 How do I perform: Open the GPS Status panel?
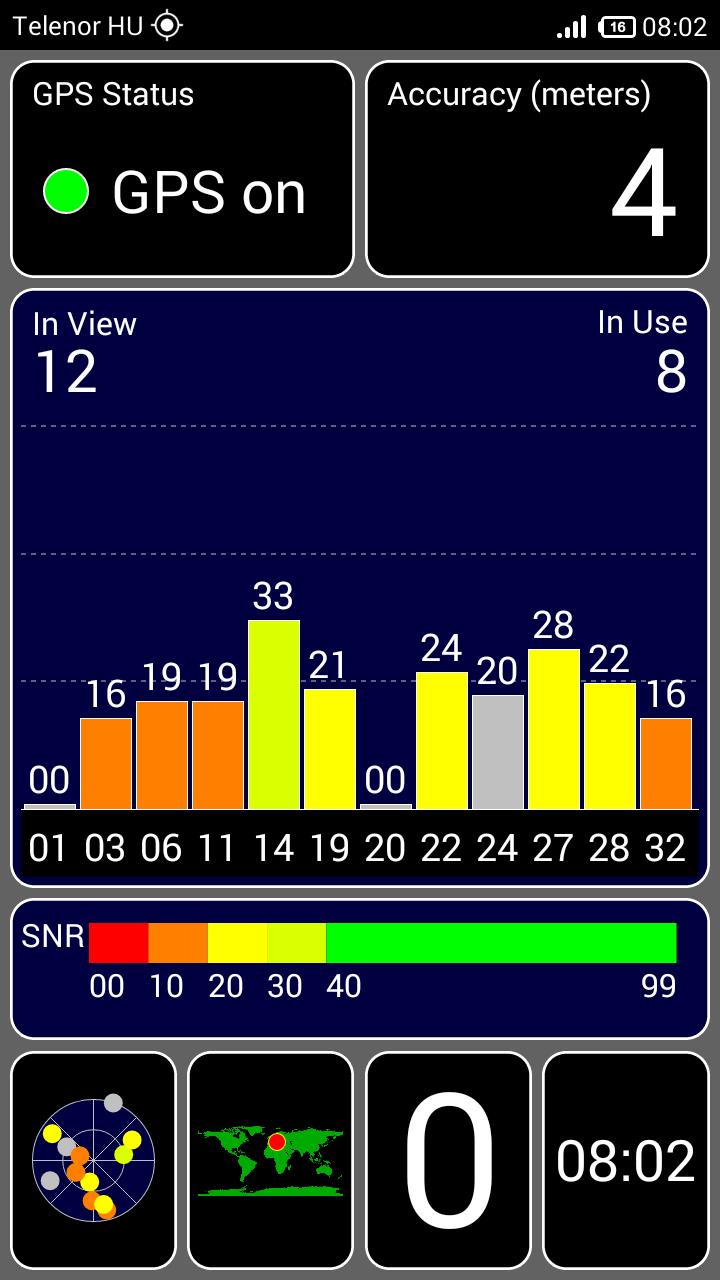(182, 169)
